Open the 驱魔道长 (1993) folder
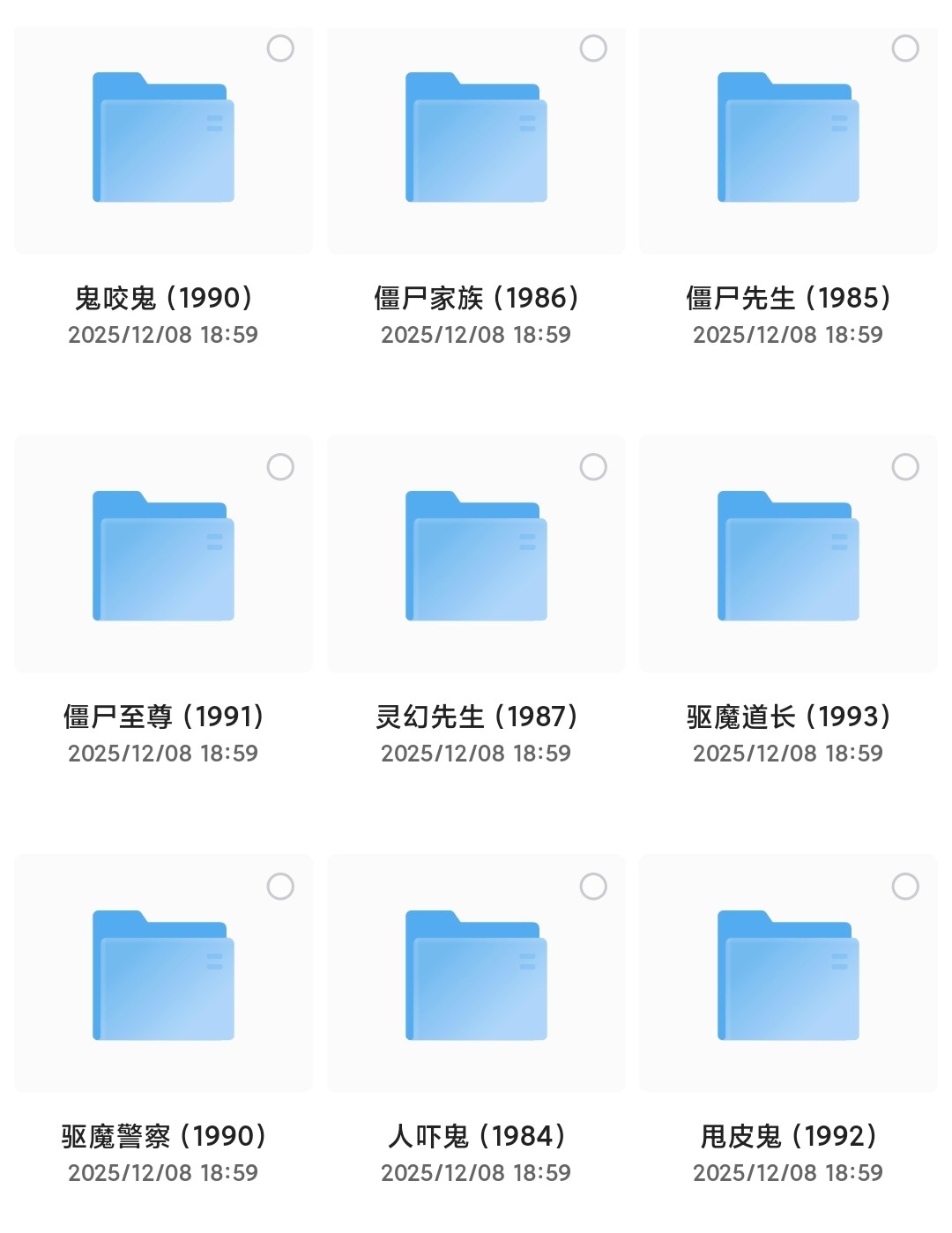Screen dimensions: 952x1233 [788, 557]
